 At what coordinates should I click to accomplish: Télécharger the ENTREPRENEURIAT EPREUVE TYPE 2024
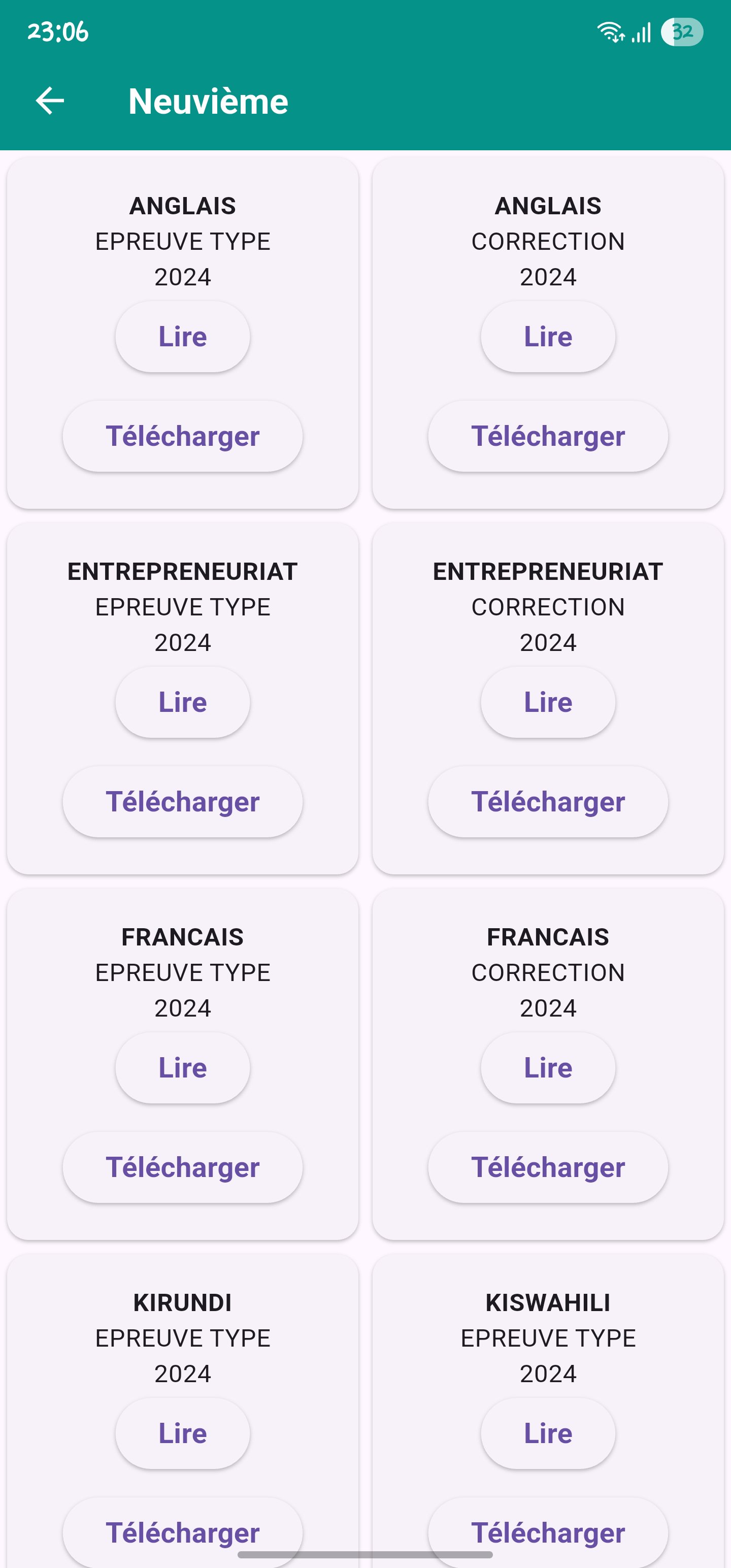click(182, 802)
